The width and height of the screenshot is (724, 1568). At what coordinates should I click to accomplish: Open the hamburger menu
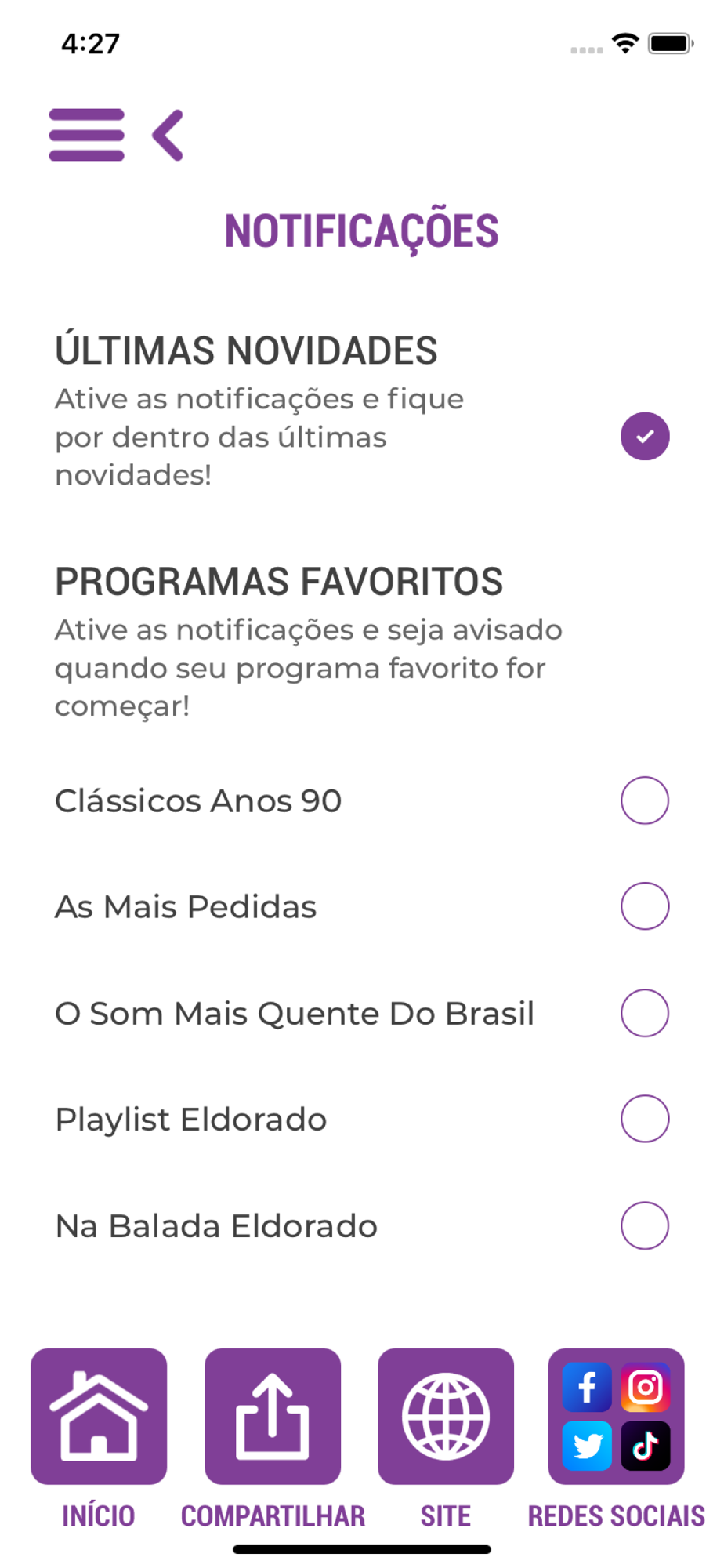click(x=86, y=135)
